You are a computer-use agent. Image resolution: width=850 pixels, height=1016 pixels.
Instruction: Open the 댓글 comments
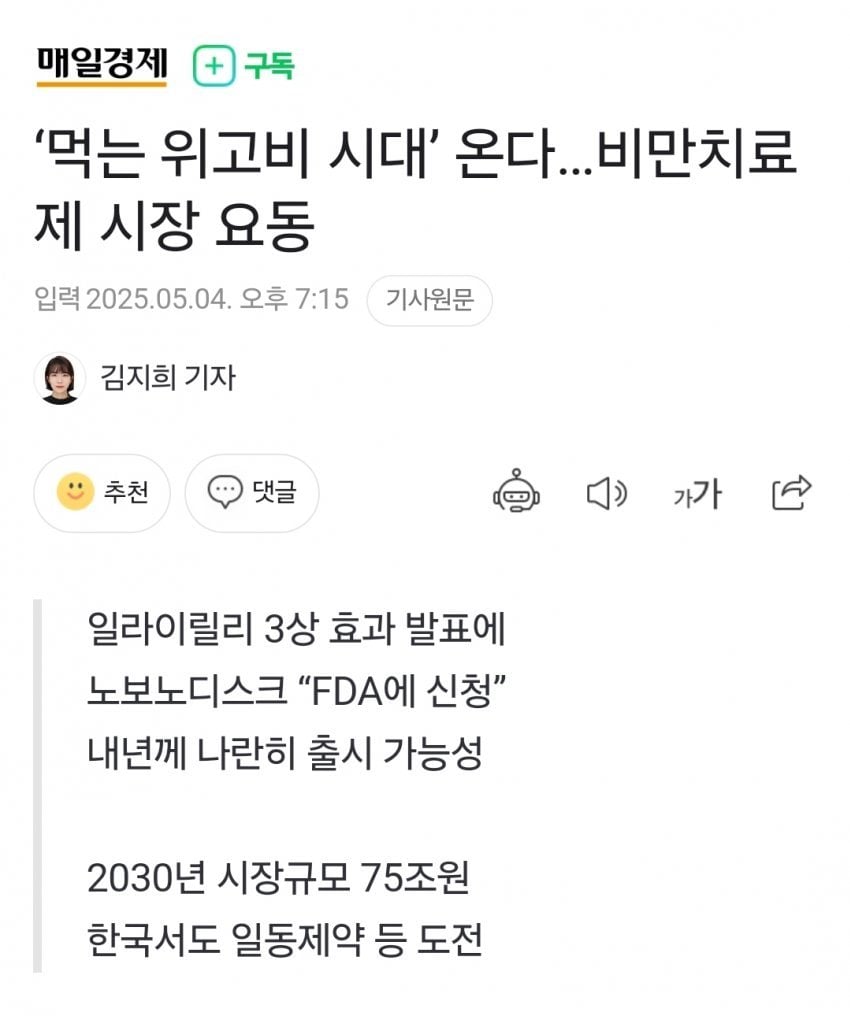[x=252, y=492]
